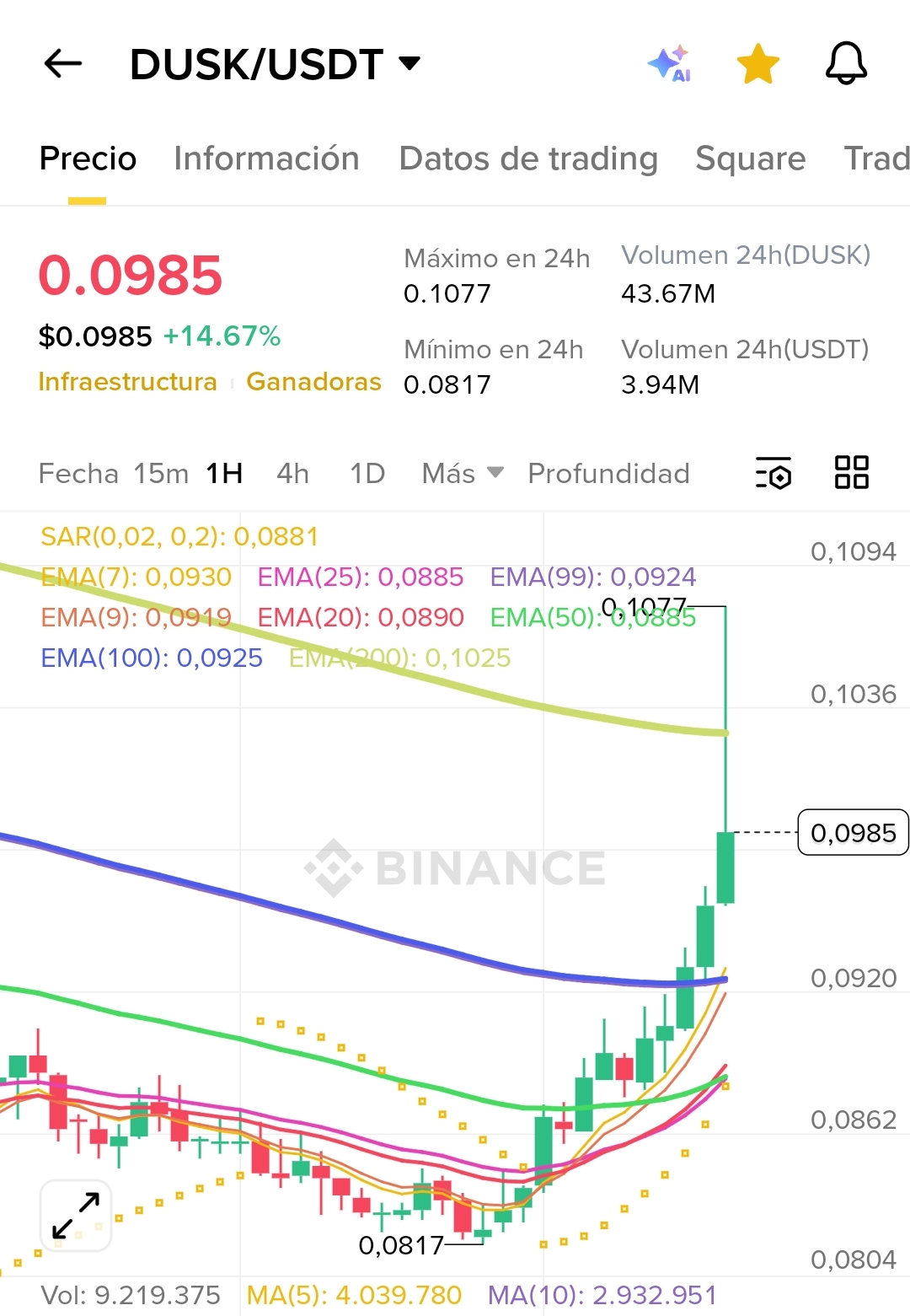Select the Precio tab
The image size is (910, 1316).
[88, 158]
